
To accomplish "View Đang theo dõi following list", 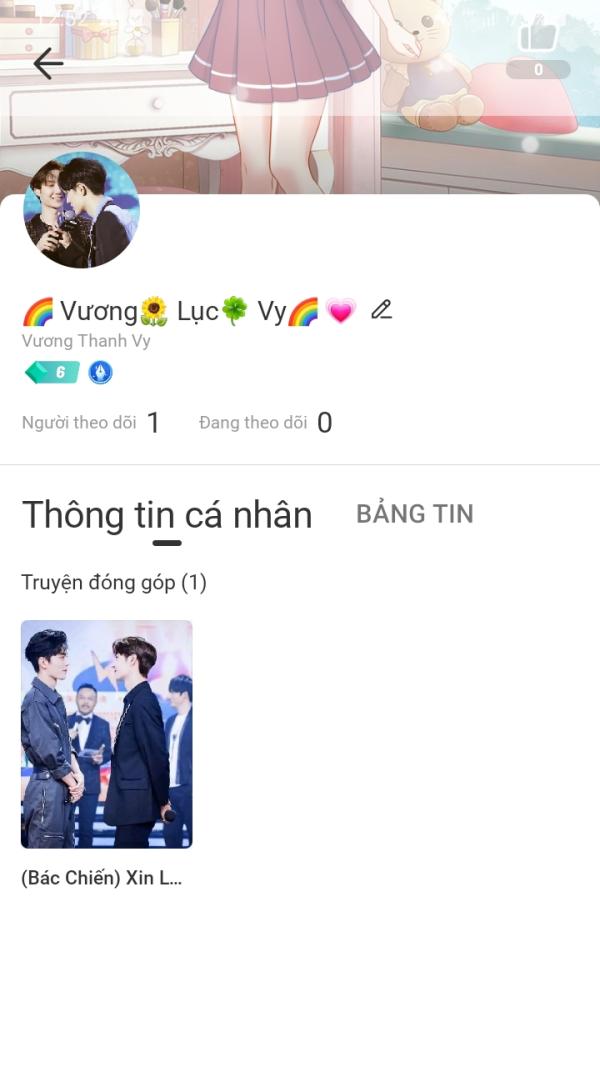I will [265, 423].
